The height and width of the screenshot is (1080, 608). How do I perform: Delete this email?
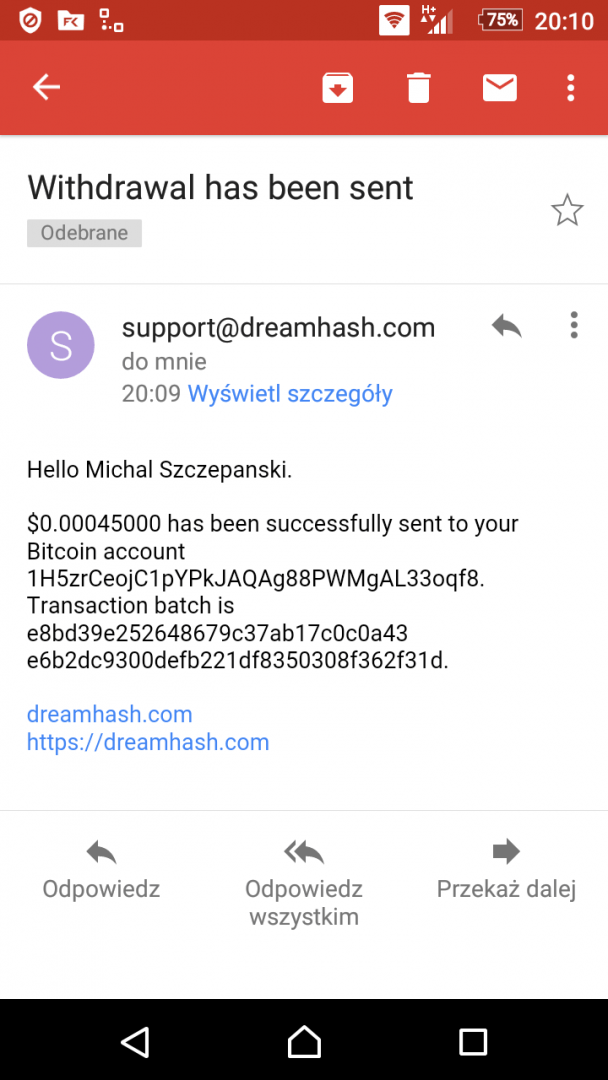pyautogui.click(x=418, y=88)
